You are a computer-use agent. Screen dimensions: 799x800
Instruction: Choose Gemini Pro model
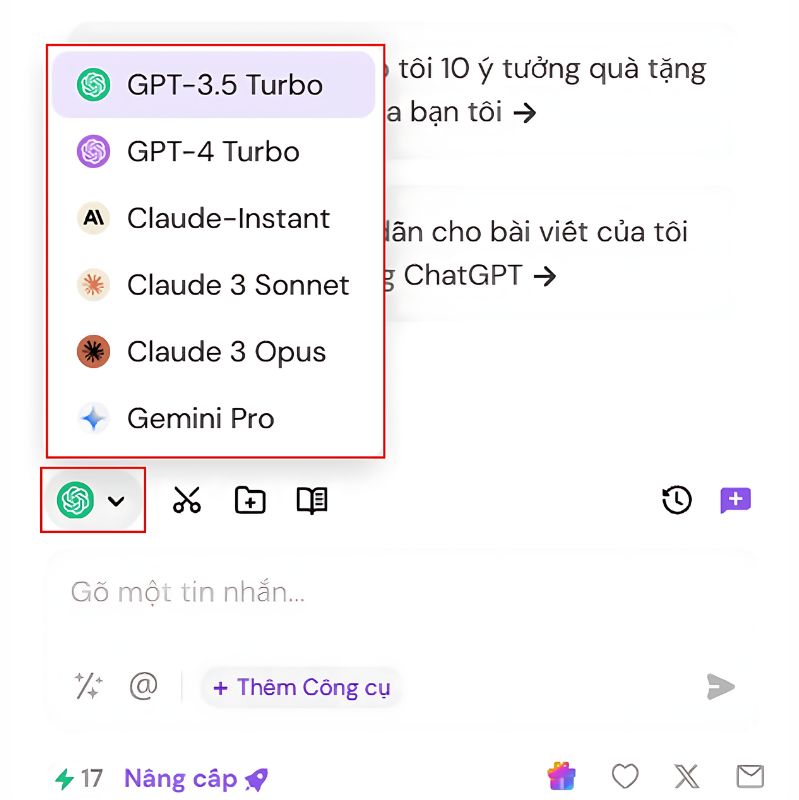(212, 419)
